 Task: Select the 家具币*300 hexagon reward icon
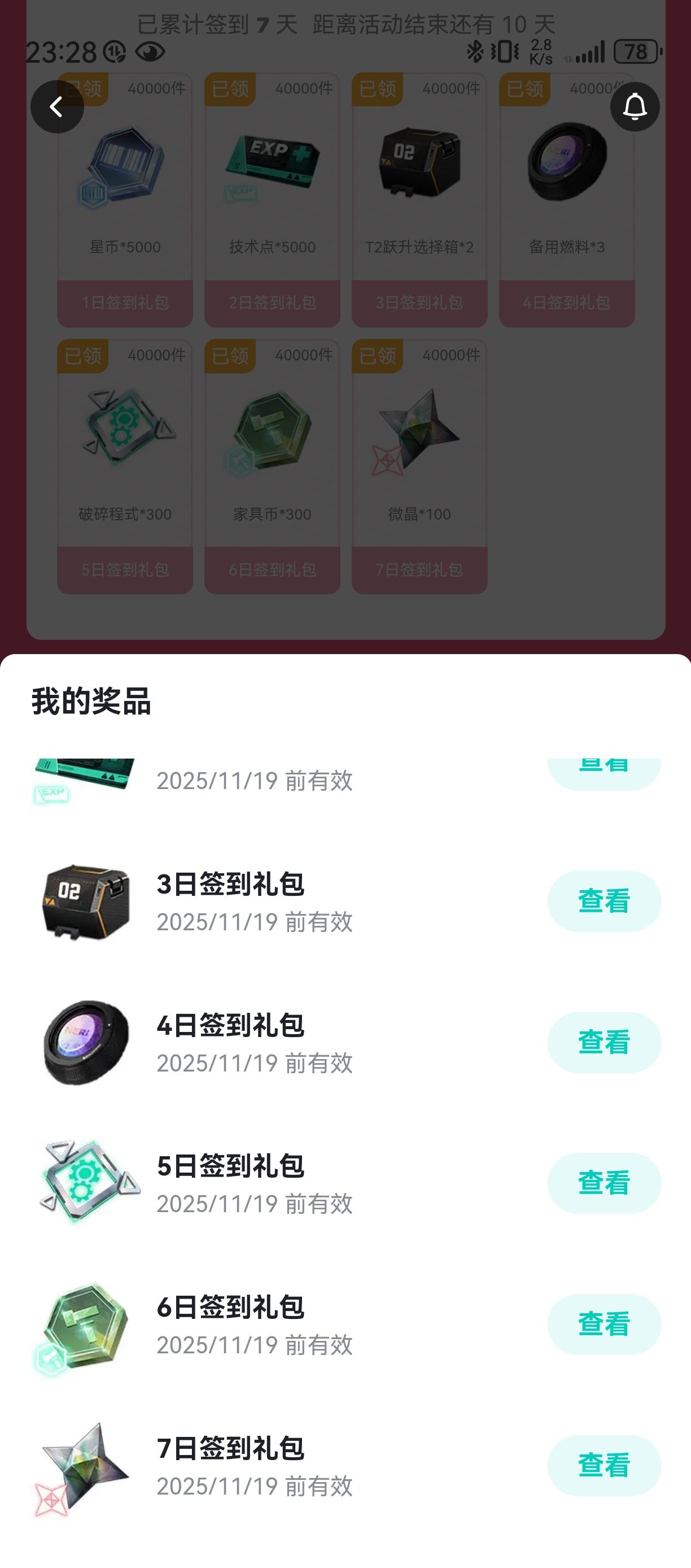click(x=272, y=429)
